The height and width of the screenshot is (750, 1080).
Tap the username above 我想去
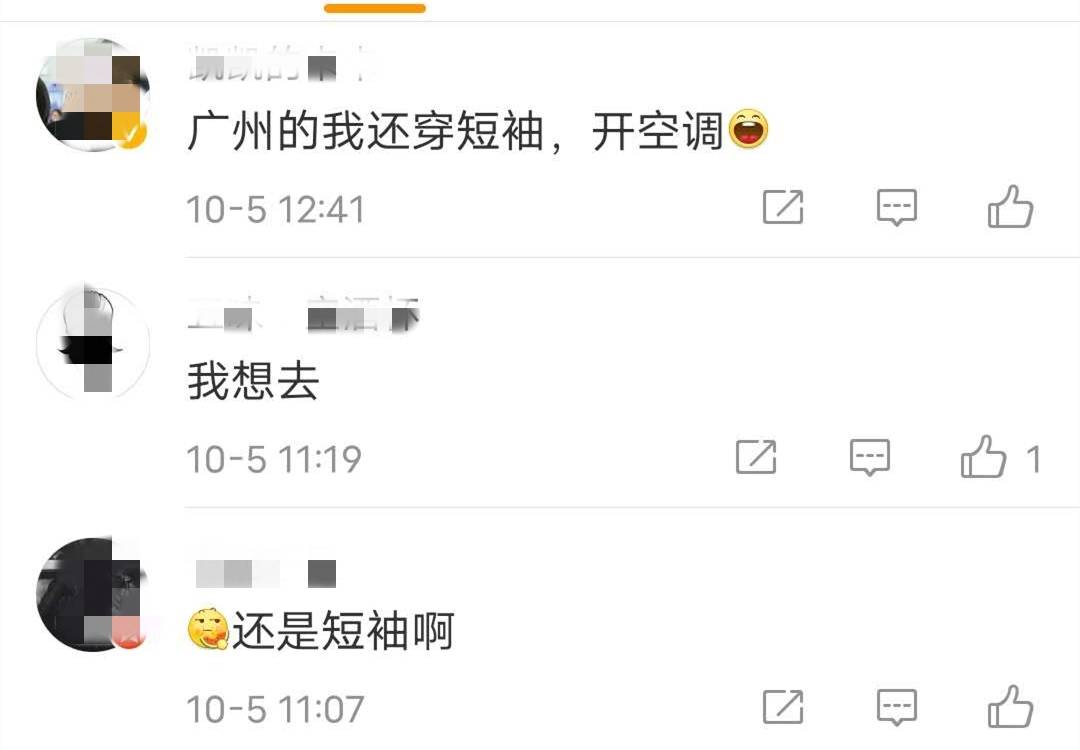click(x=302, y=317)
